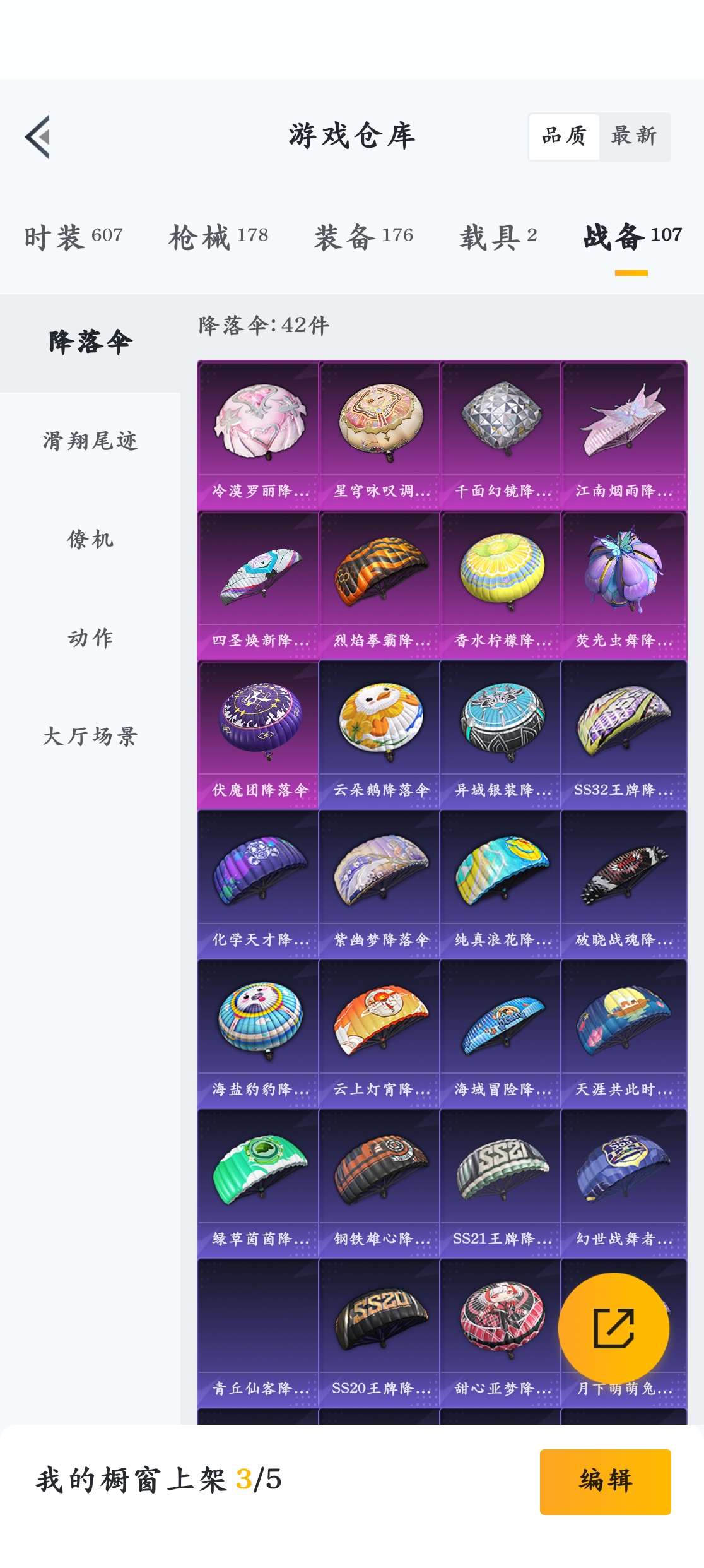Open the 装备 tab
The width and height of the screenshot is (704, 1568).
click(363, 237)
